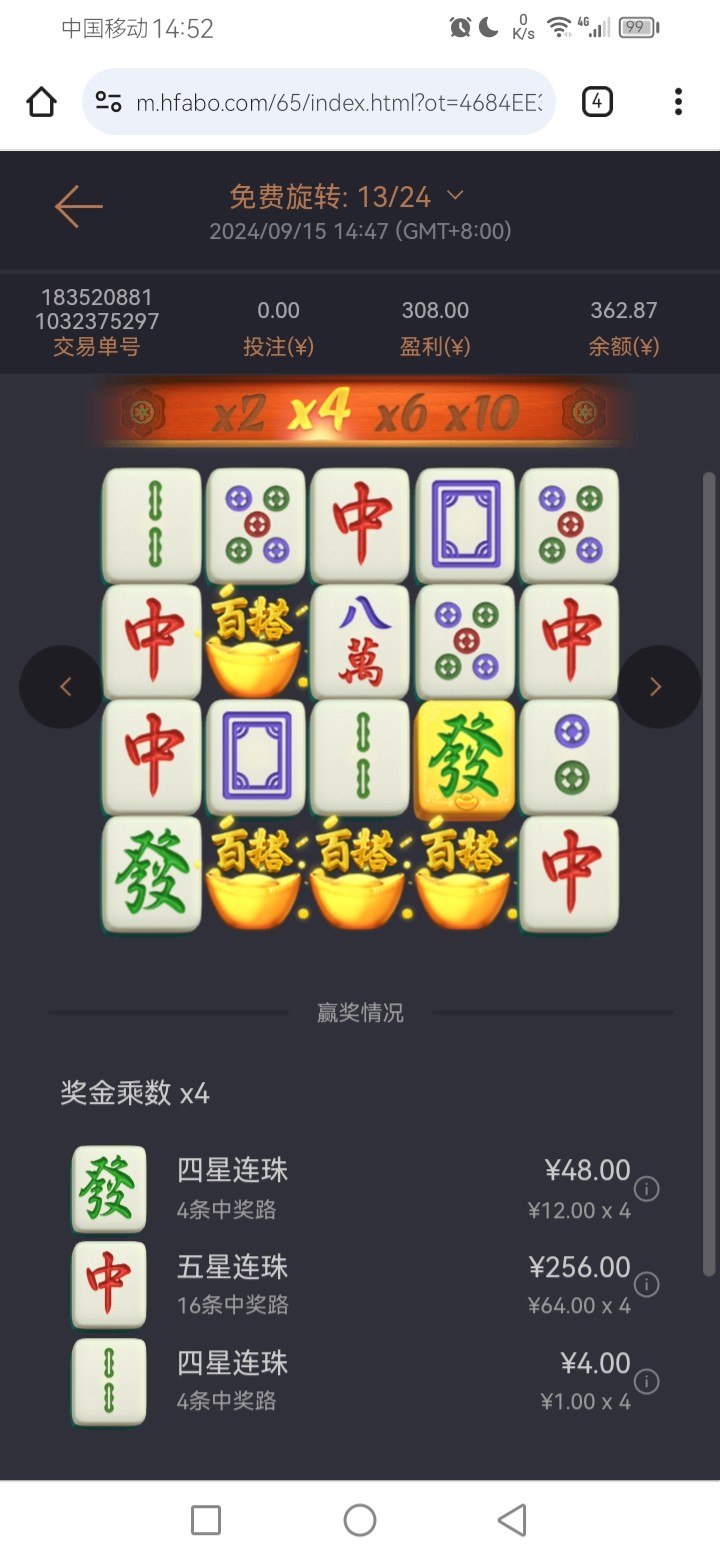The height and width of the screenshot is (1560, 720).
Task: Open the system recent apps view
Action: click(x=206, y=1520)
